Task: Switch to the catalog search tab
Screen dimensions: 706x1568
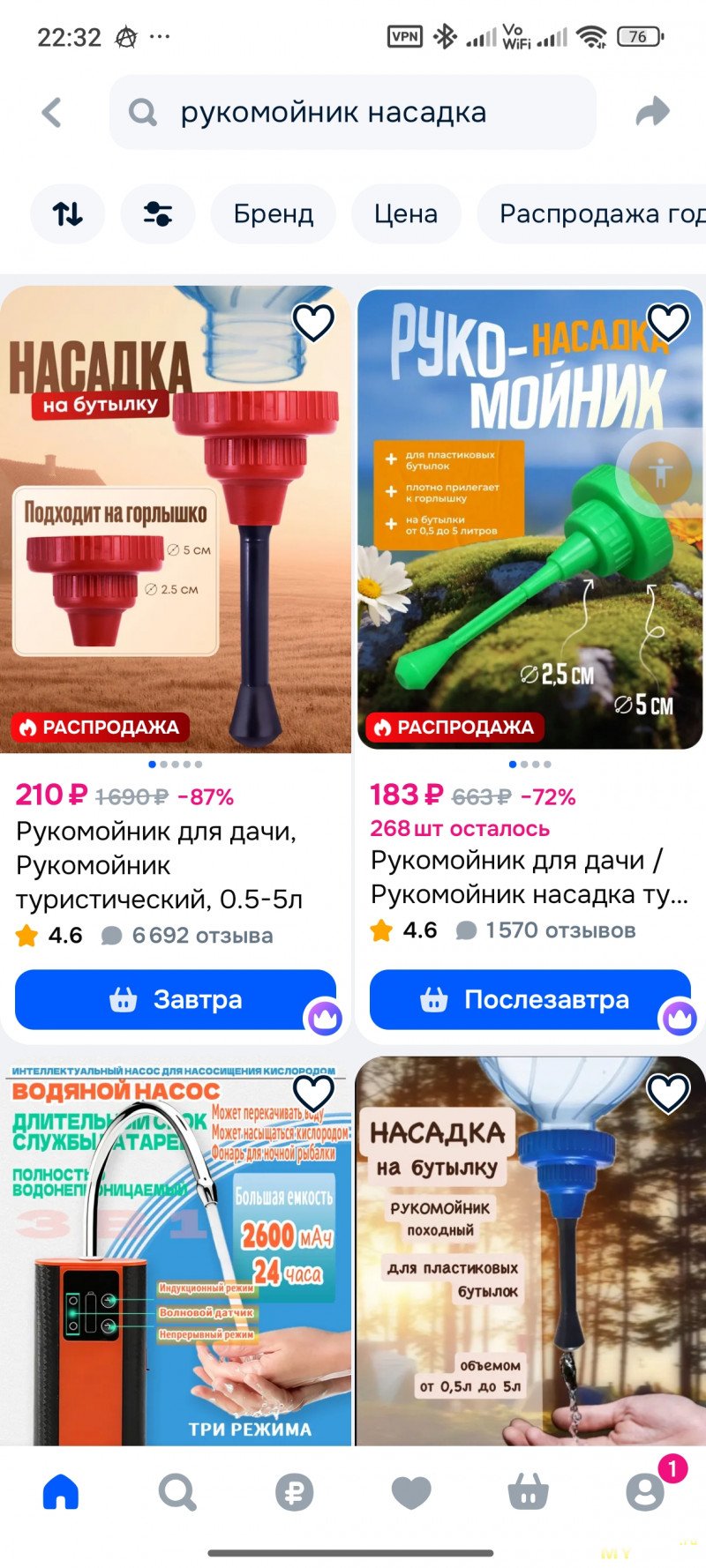Action: tap(177, 1492)
